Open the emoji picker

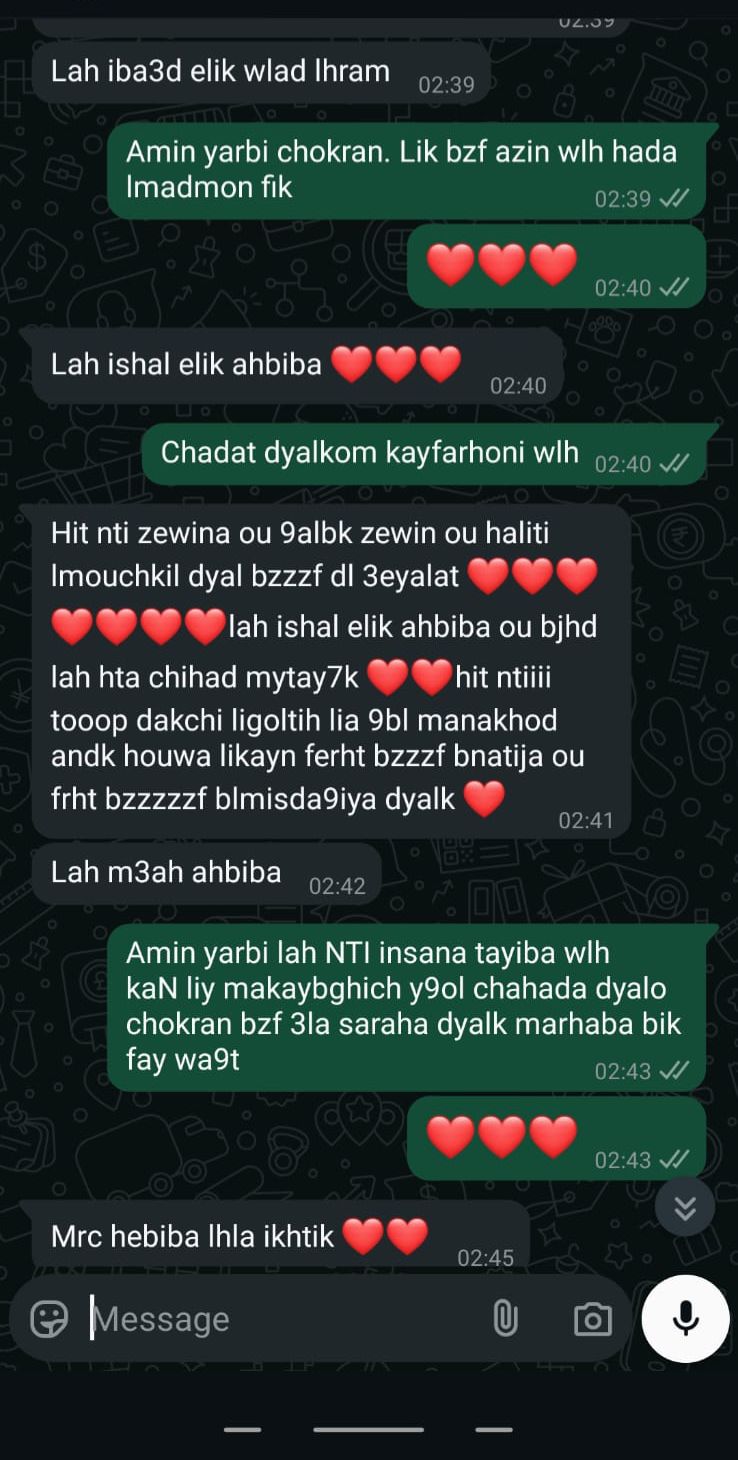click(49, 1319)
